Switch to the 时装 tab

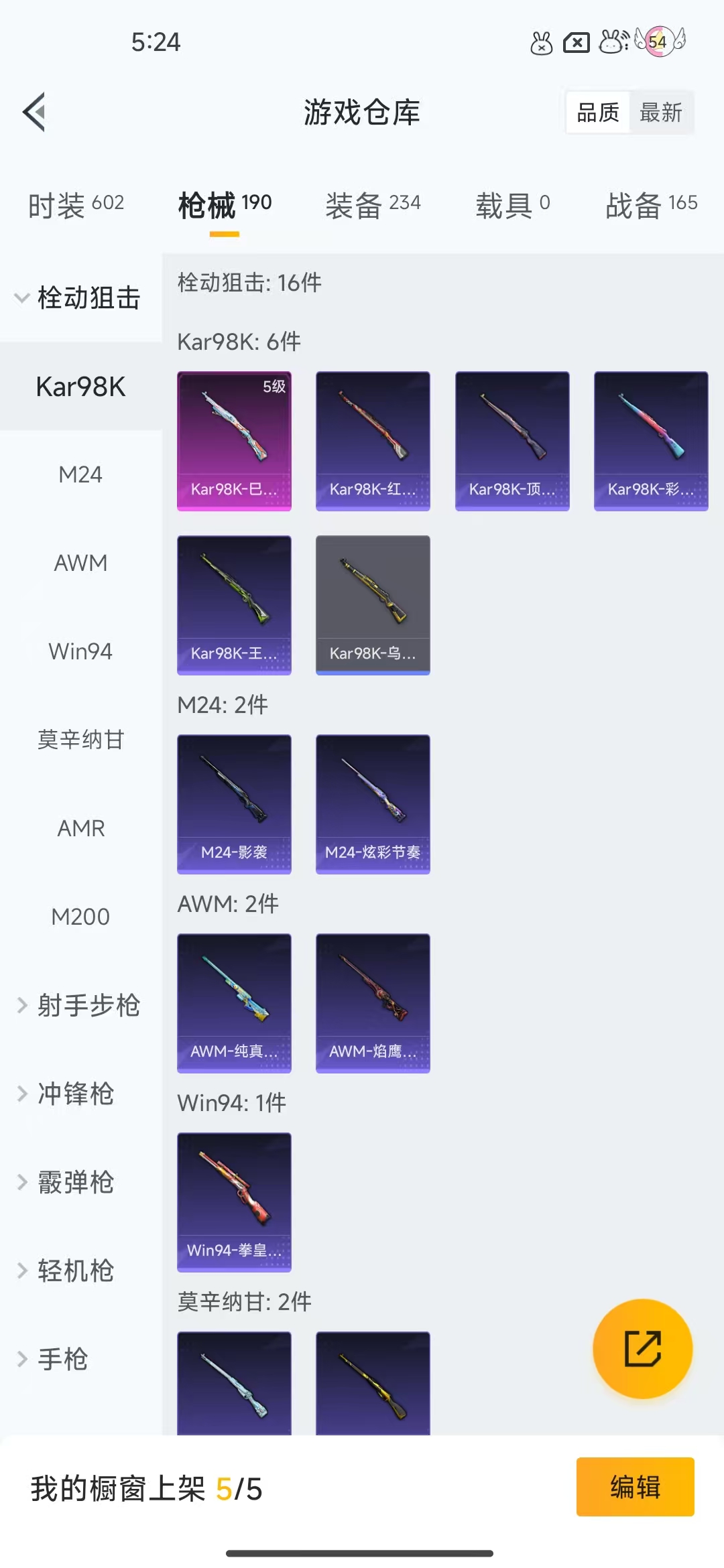(76, 204)
